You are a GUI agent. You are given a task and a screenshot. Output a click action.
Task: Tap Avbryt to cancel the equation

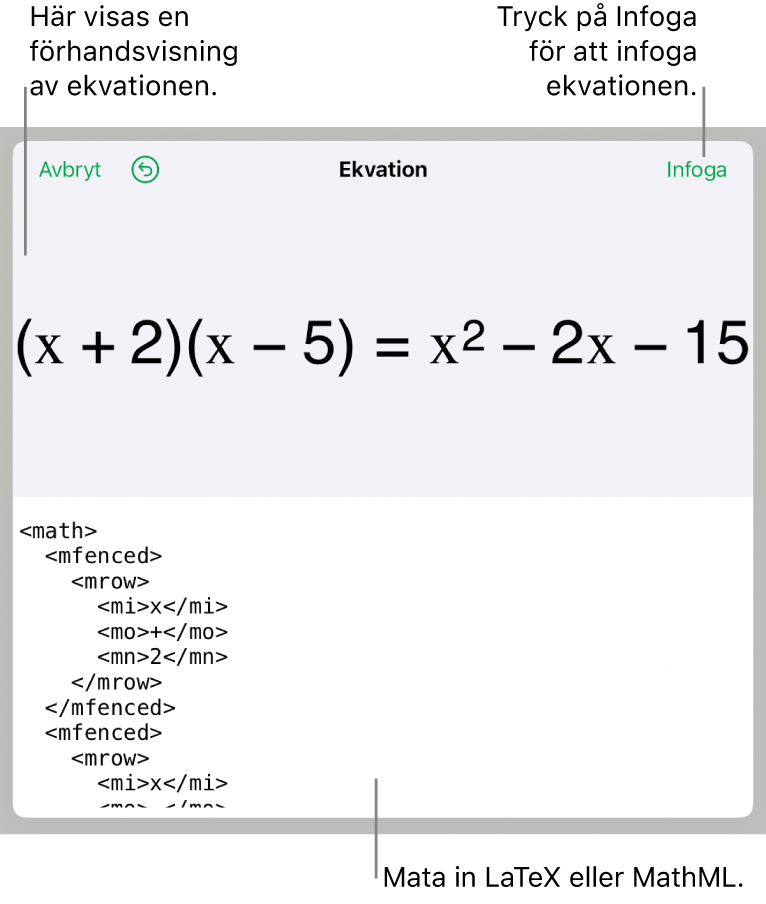[70, 170]
